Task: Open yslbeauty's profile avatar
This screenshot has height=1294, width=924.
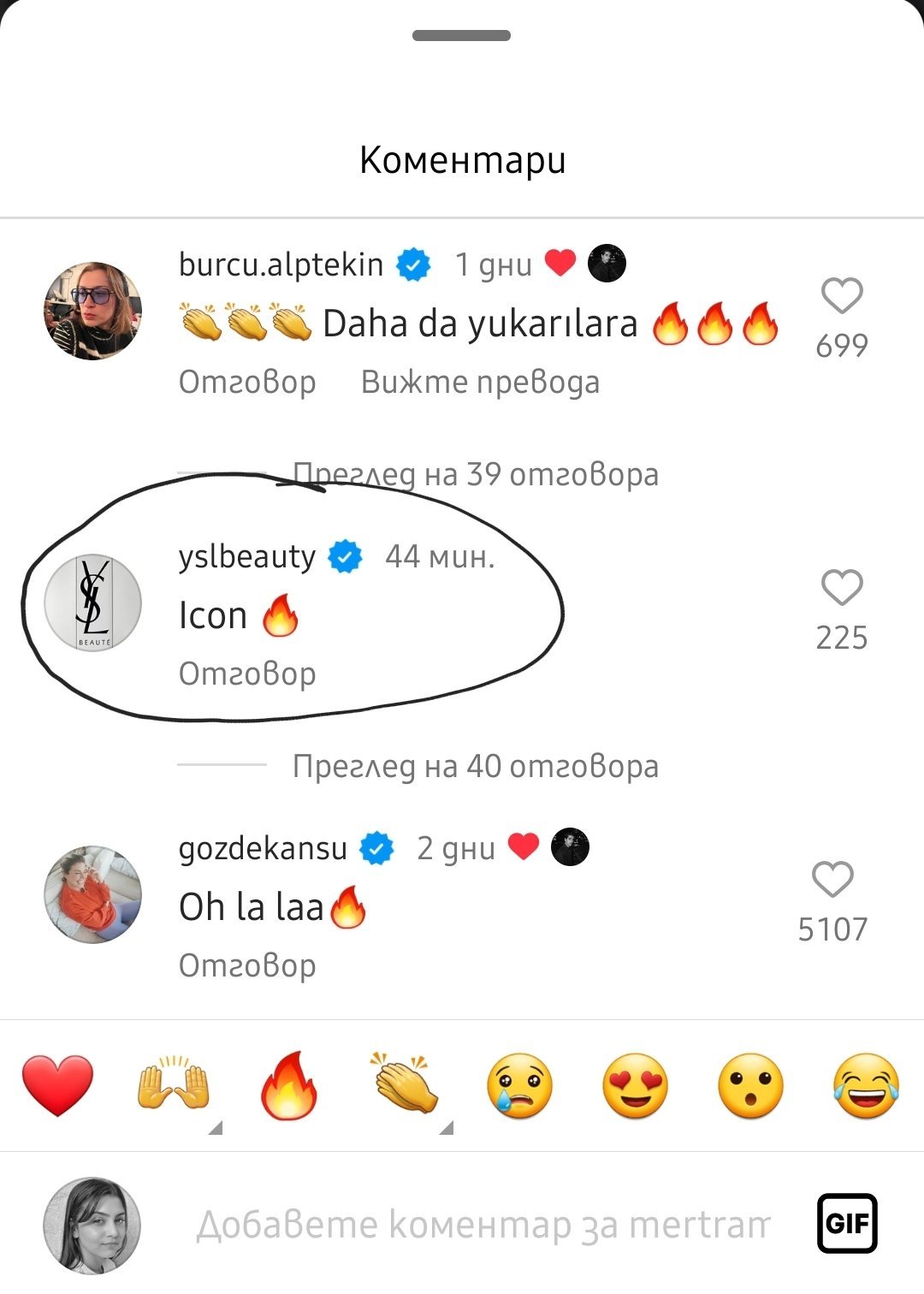Action: coord(92,602)
